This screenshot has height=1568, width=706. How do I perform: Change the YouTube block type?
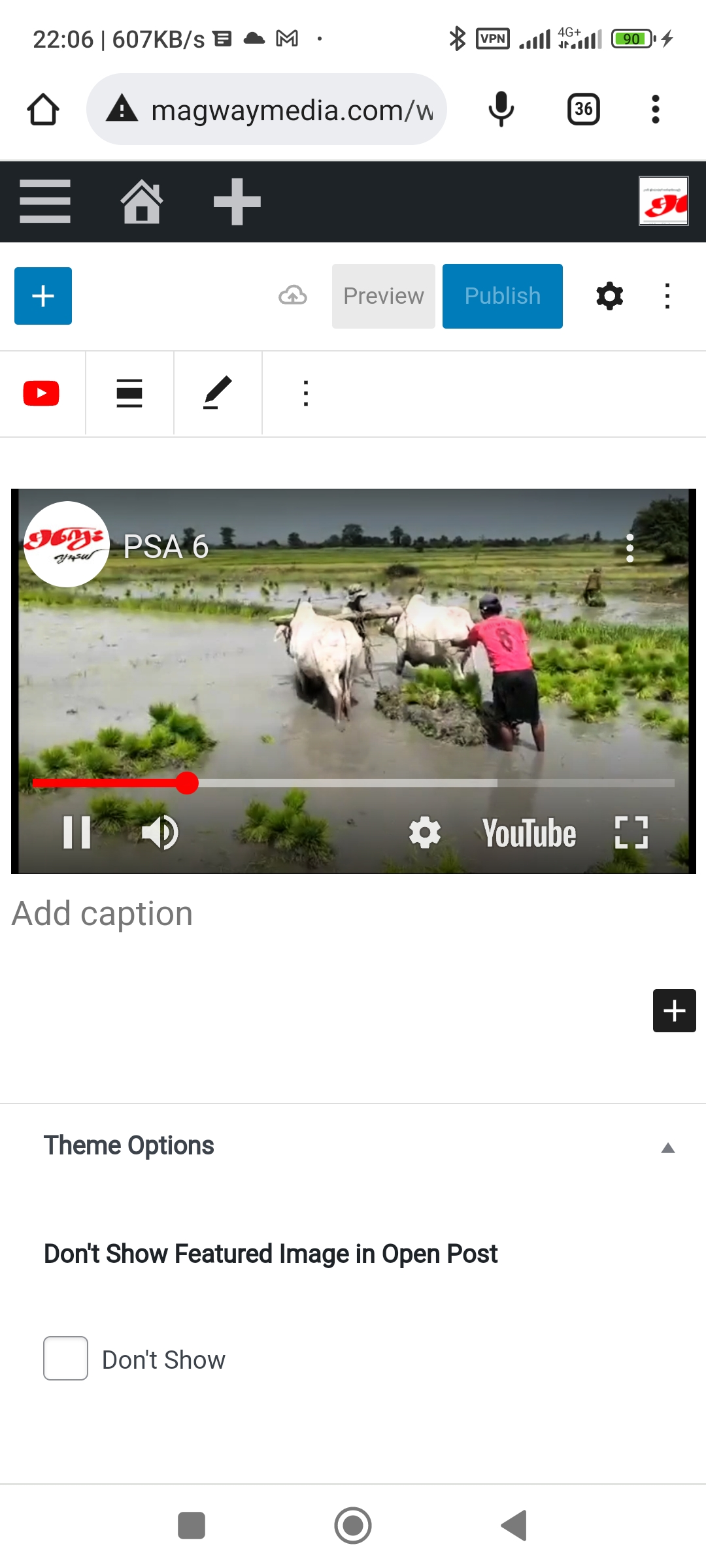coord(41,393)
